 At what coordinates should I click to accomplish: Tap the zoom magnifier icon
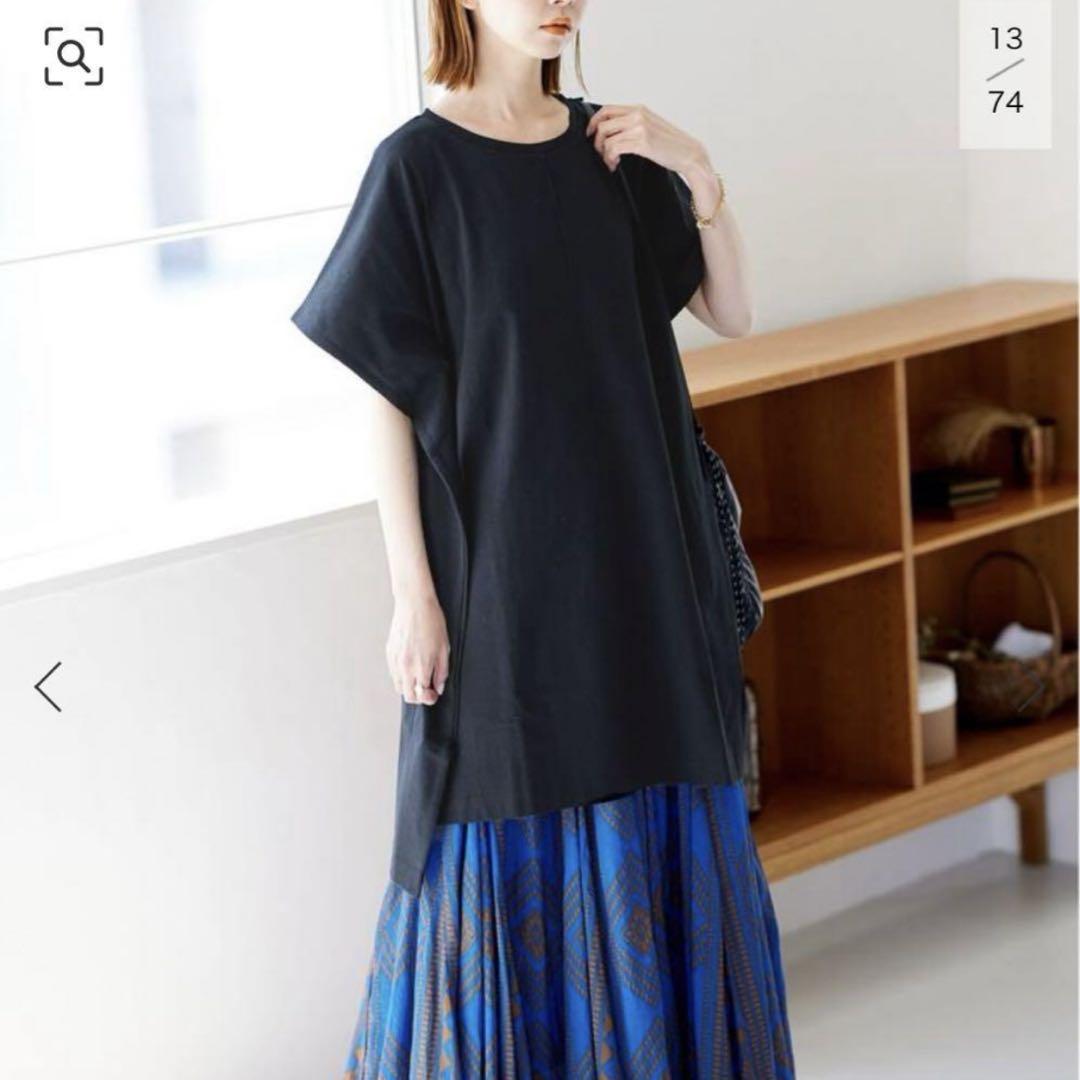coord(73,56)
